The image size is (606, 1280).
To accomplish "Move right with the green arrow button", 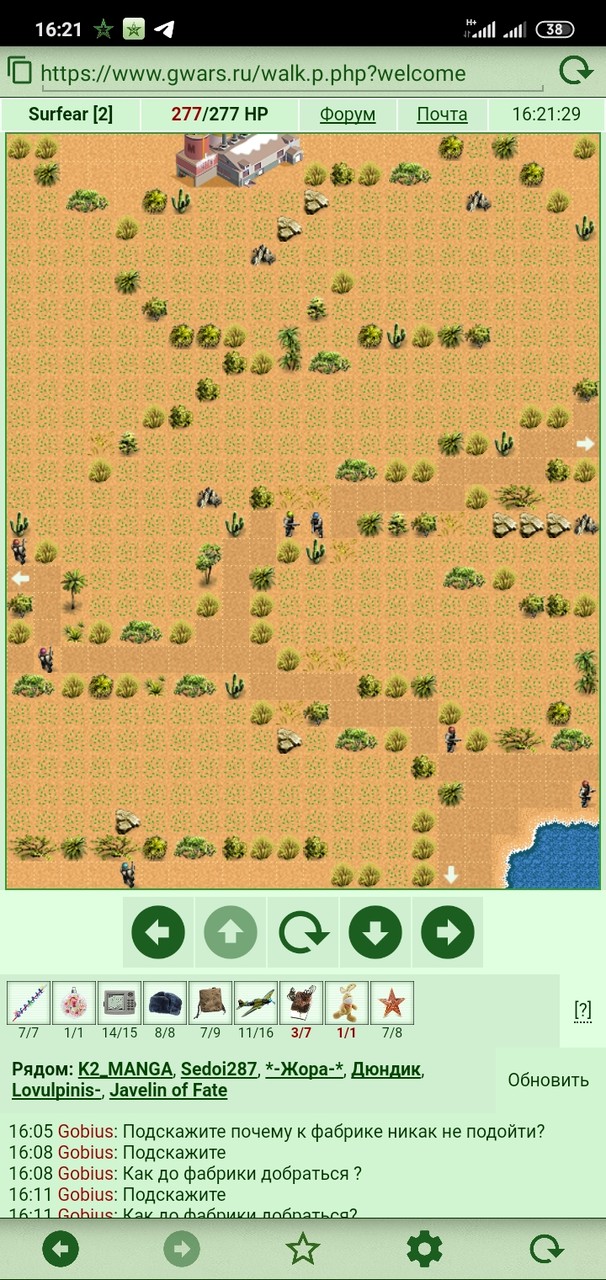I will [x=447, y=932].
